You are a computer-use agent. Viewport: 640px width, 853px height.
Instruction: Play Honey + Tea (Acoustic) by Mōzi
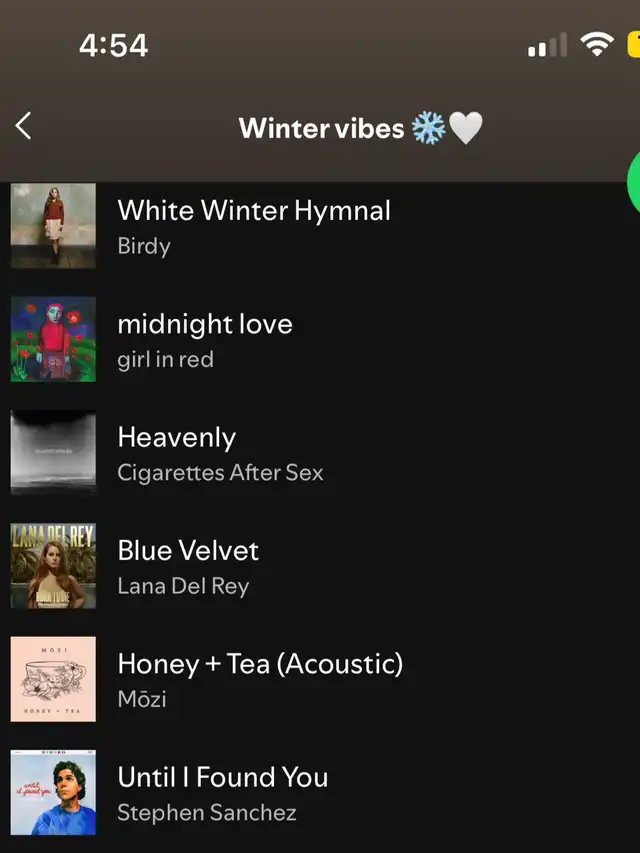pyautogui.click(x=320, y=679)
